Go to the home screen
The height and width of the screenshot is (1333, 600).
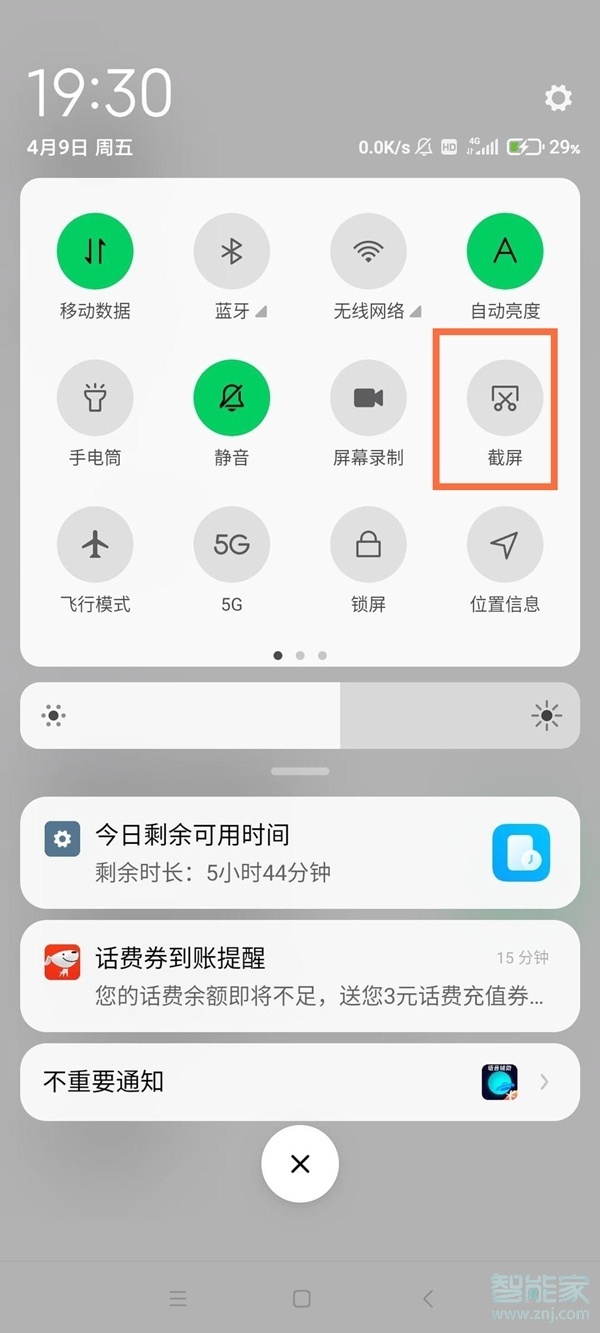coord(301,1298)
